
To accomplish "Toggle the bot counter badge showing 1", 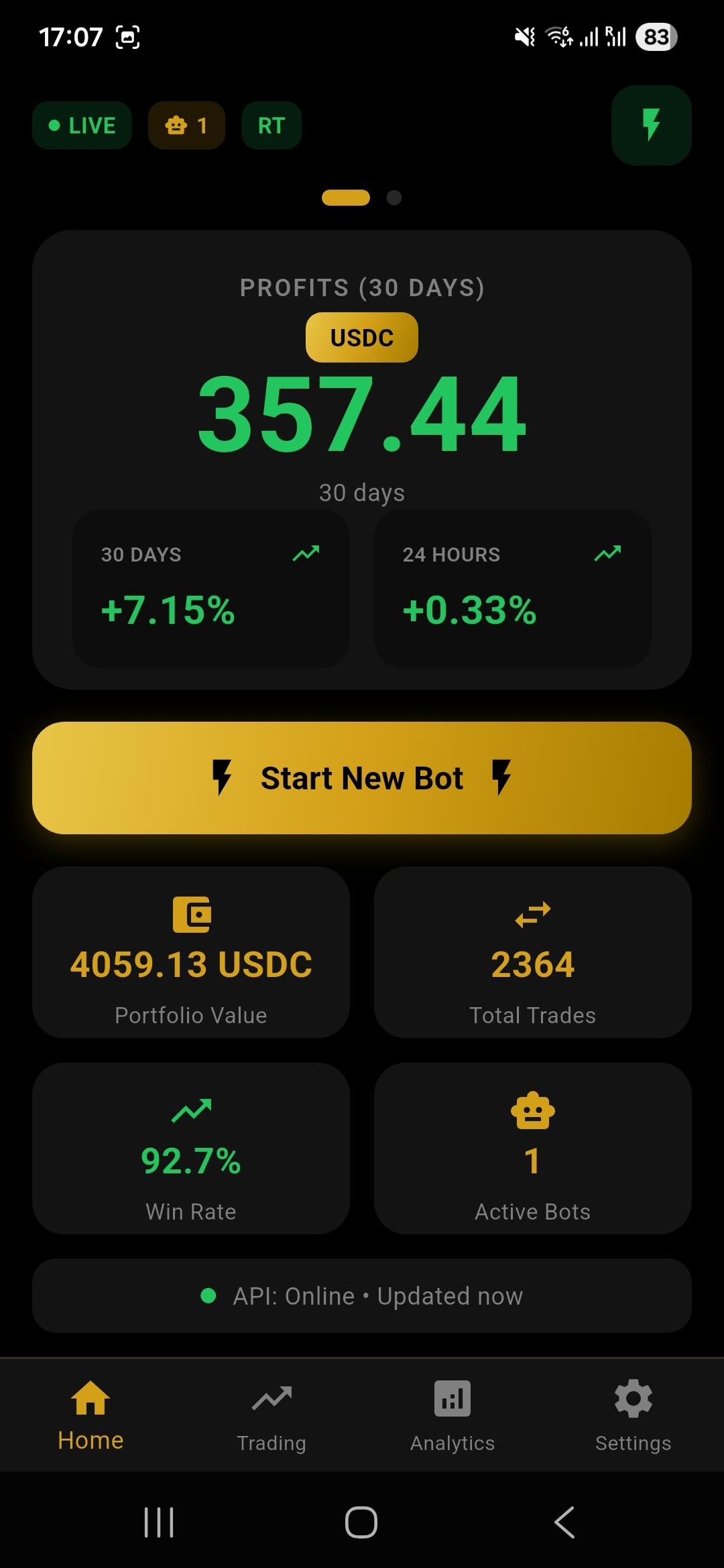I will [186, 125].
